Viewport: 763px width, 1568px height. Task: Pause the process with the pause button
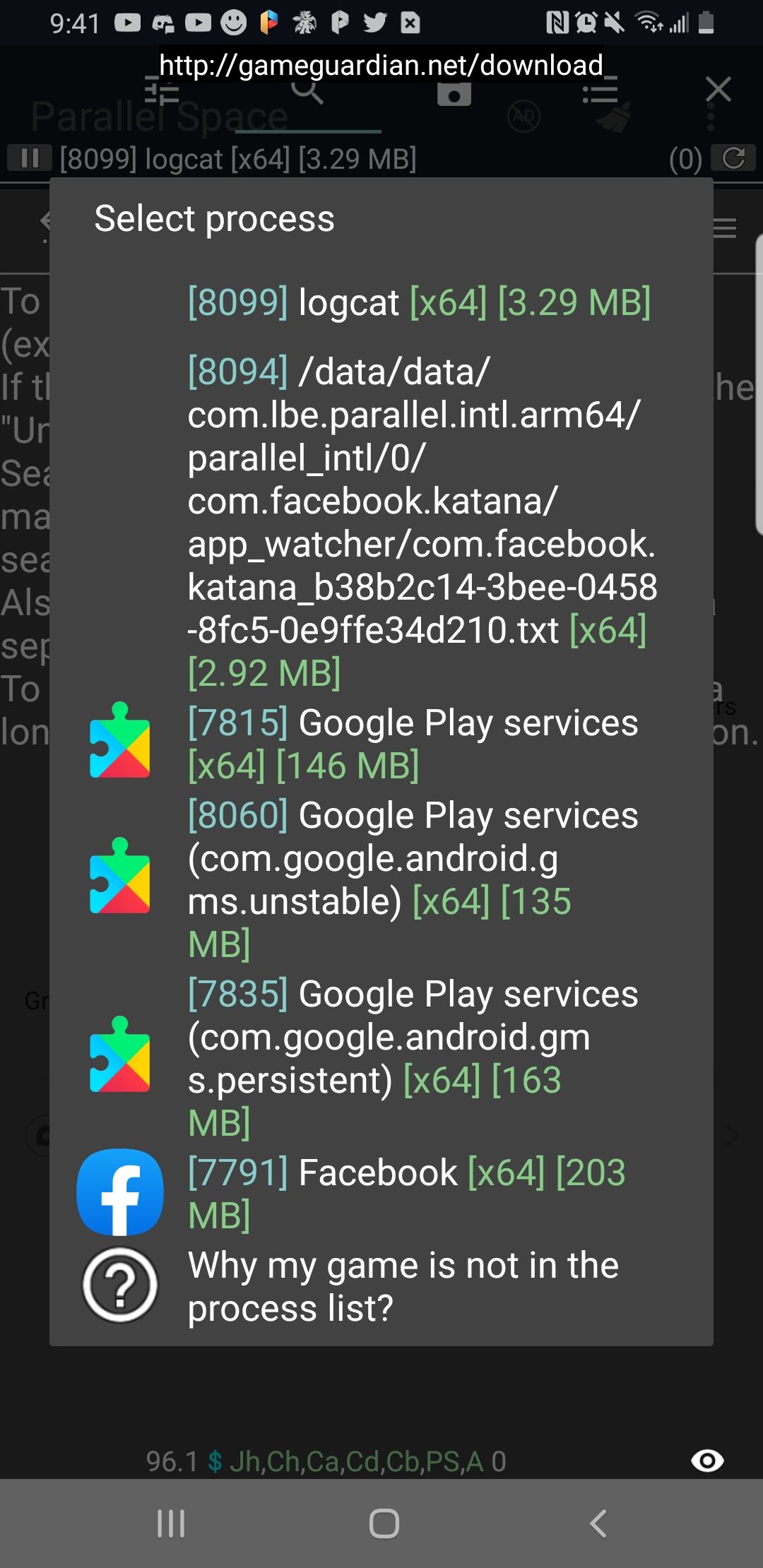(x=30, y=158)
